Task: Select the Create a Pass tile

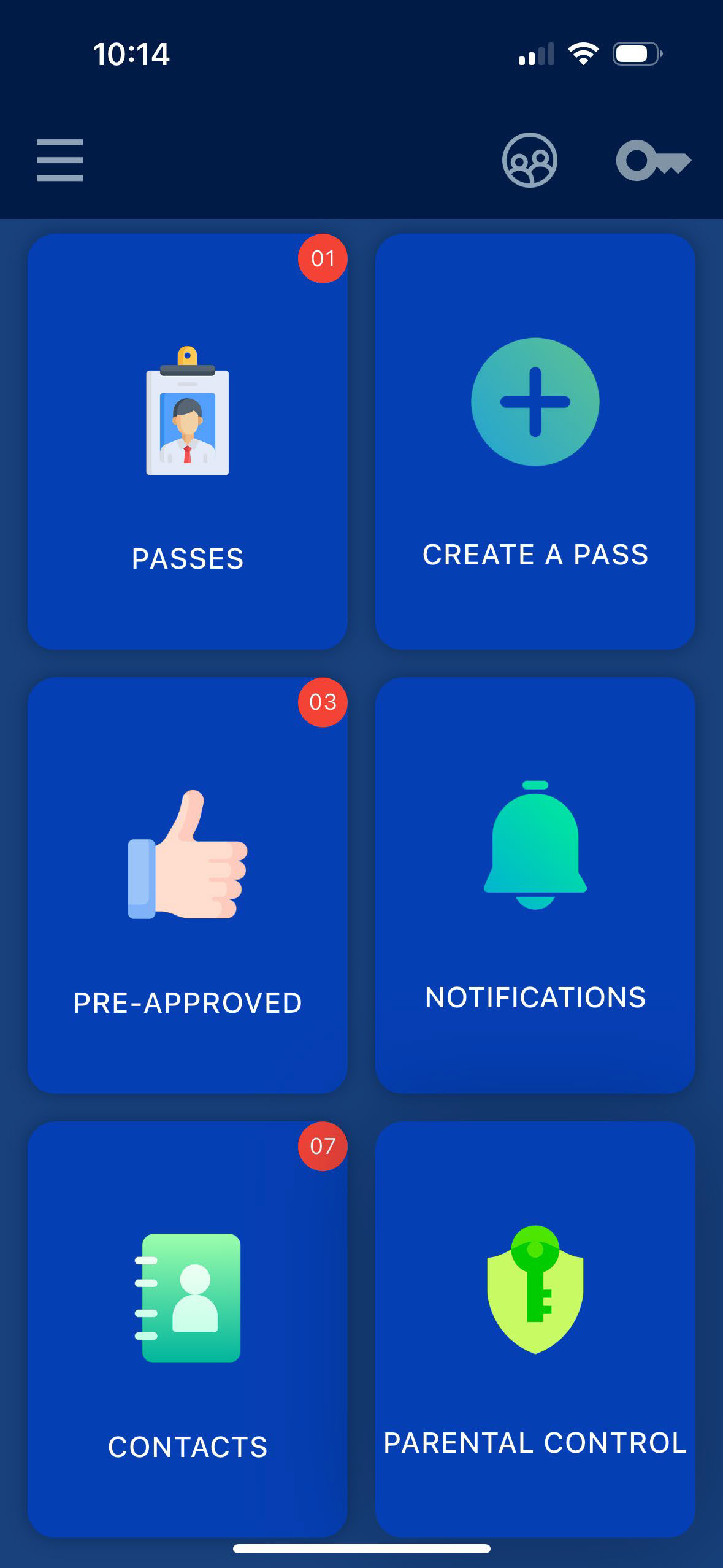Action: pyautogui.click(x=535, y=442)
